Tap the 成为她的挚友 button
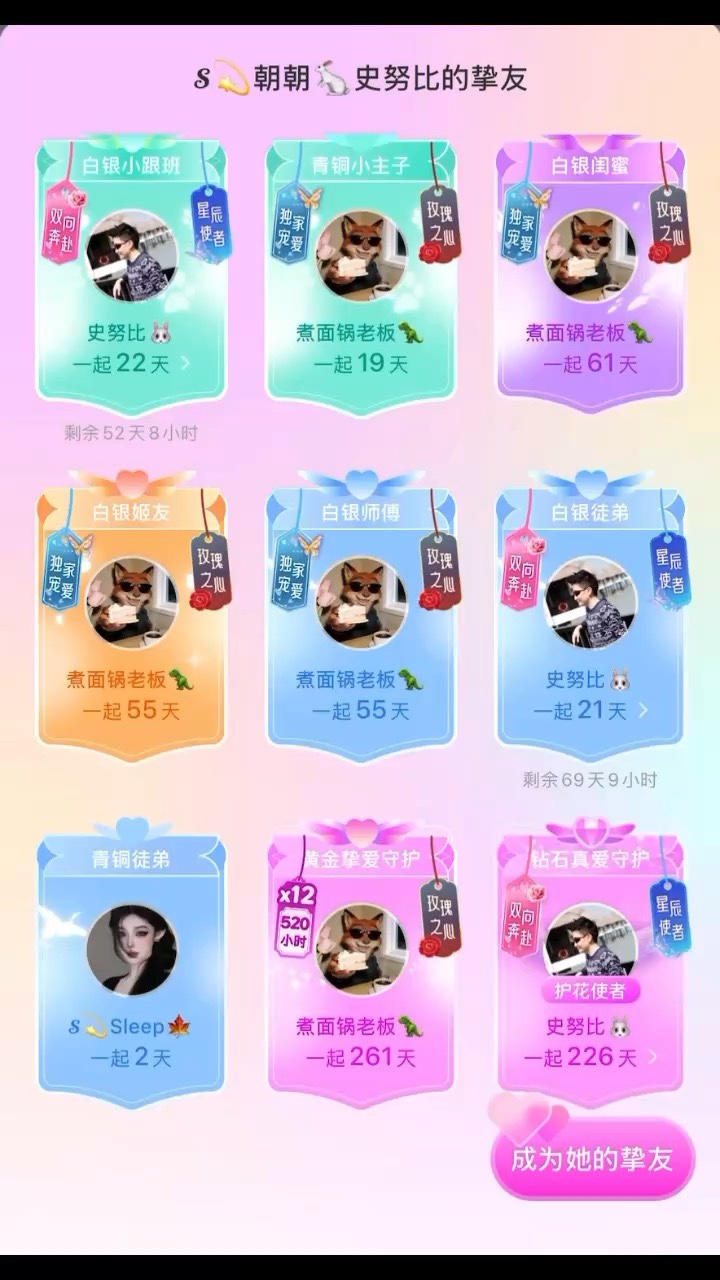This screenshot has height=1280, width=720. point(592,1160)
